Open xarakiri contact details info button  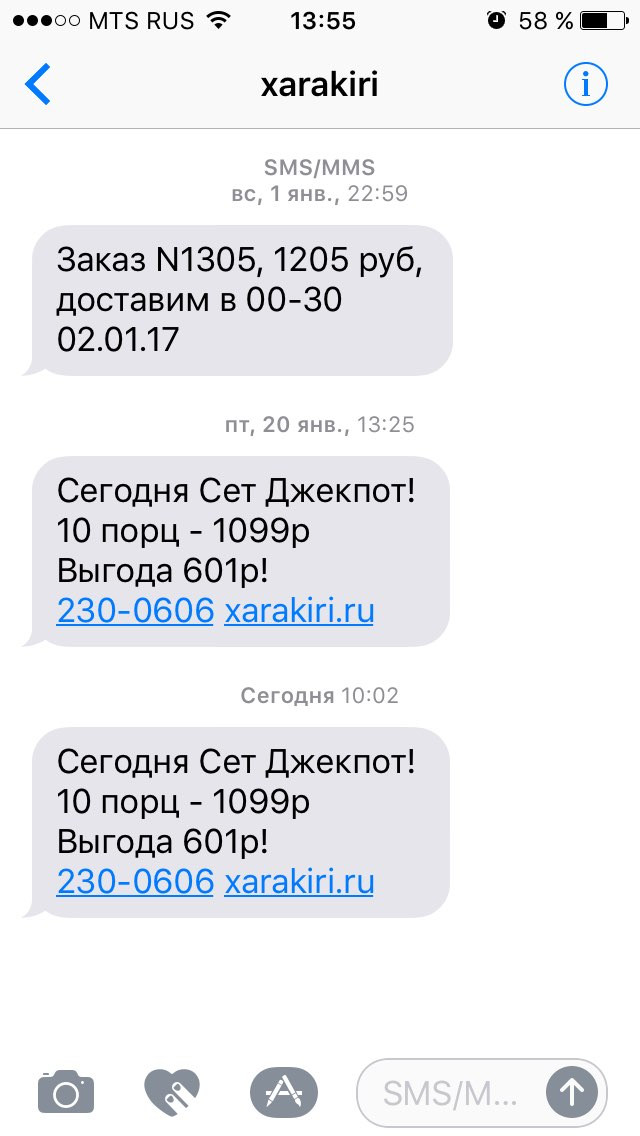(586, 85)
